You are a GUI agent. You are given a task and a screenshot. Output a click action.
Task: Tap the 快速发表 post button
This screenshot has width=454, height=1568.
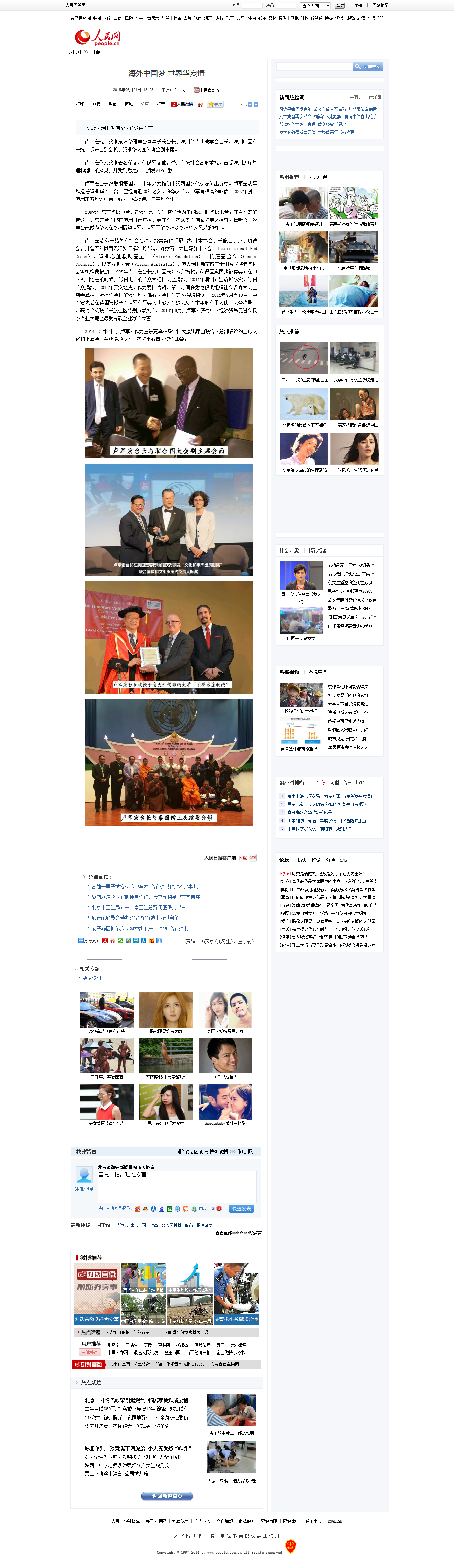[242, 1209]
